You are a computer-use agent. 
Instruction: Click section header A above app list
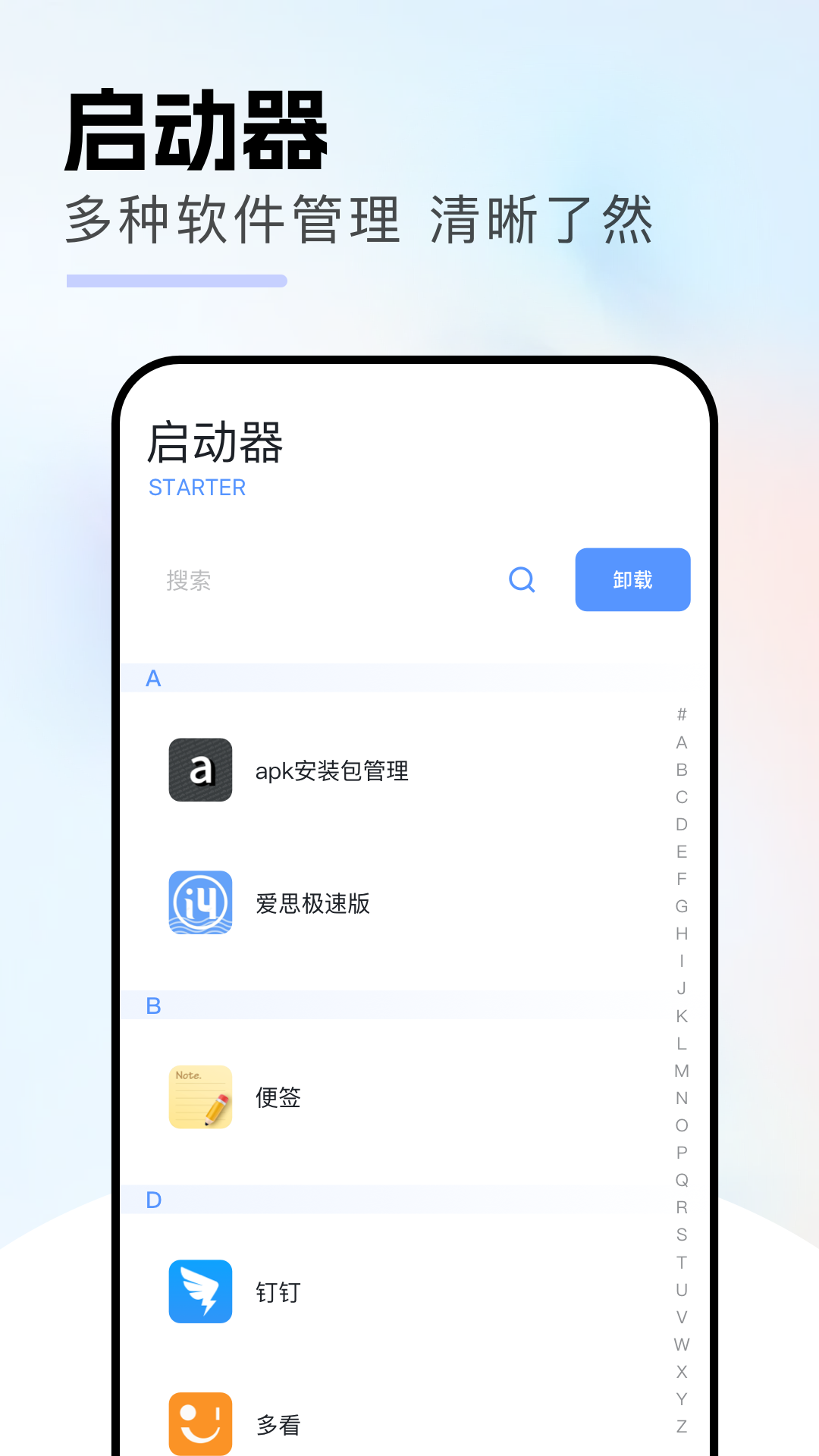point(155,679)
